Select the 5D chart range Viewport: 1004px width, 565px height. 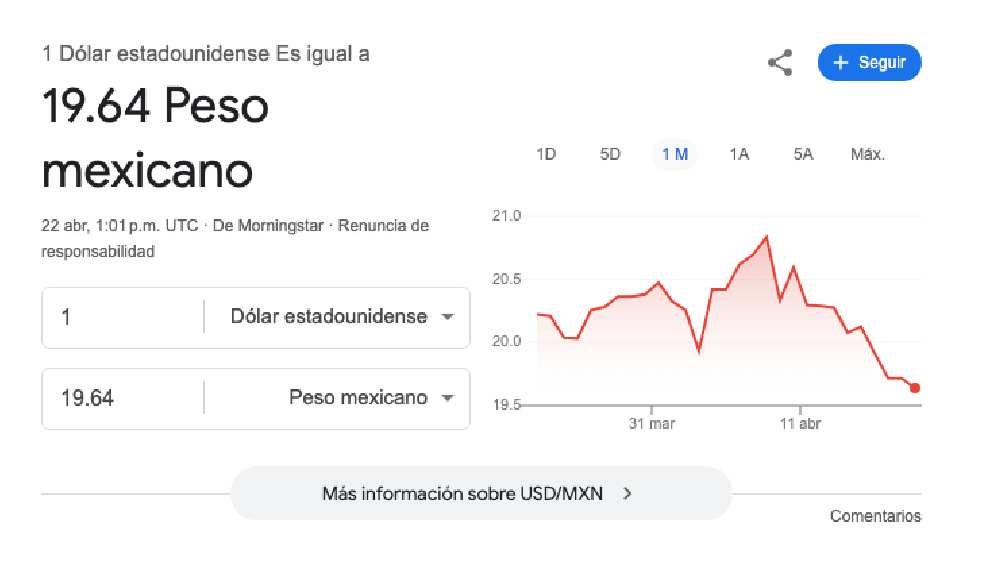click(x=610, y=154)
